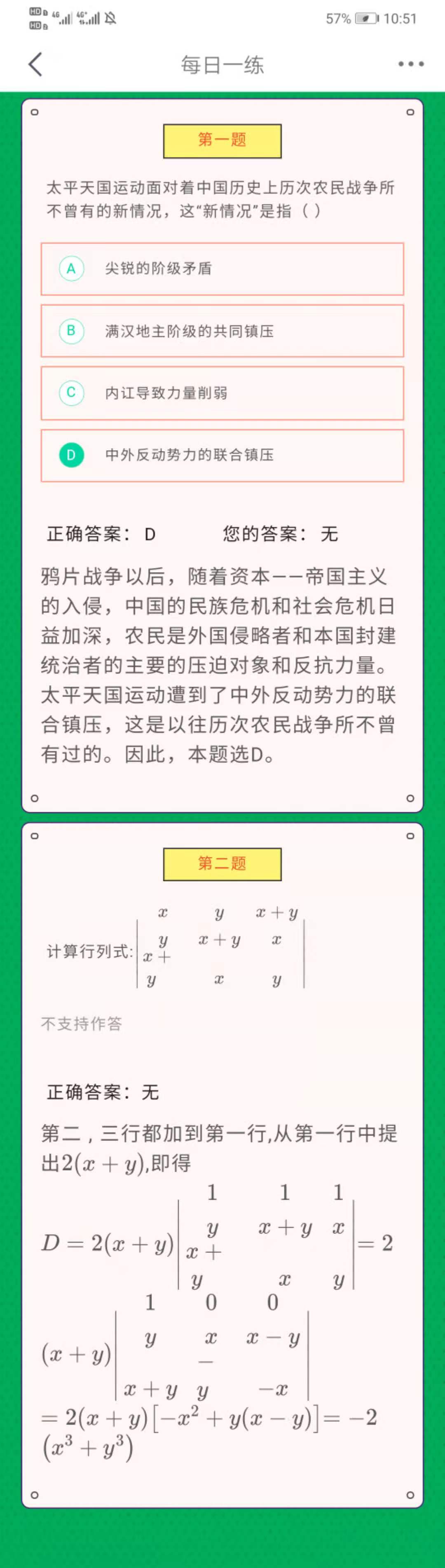Image resolution: width=445 pixels, height=1568 pixels.
Task: Go back from 每日一练 page
Action: click(35, 64)
